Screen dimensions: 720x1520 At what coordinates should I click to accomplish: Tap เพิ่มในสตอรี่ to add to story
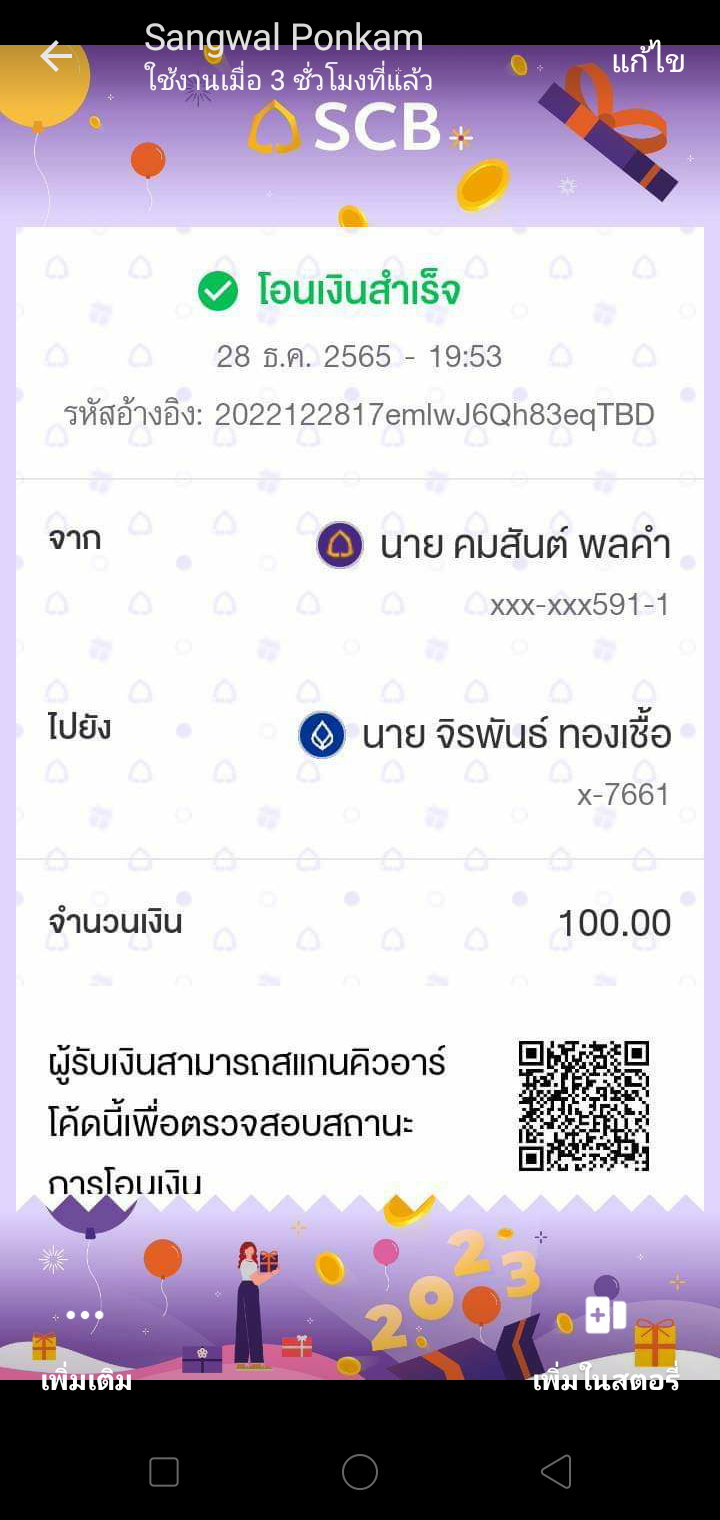[606, 1345]
